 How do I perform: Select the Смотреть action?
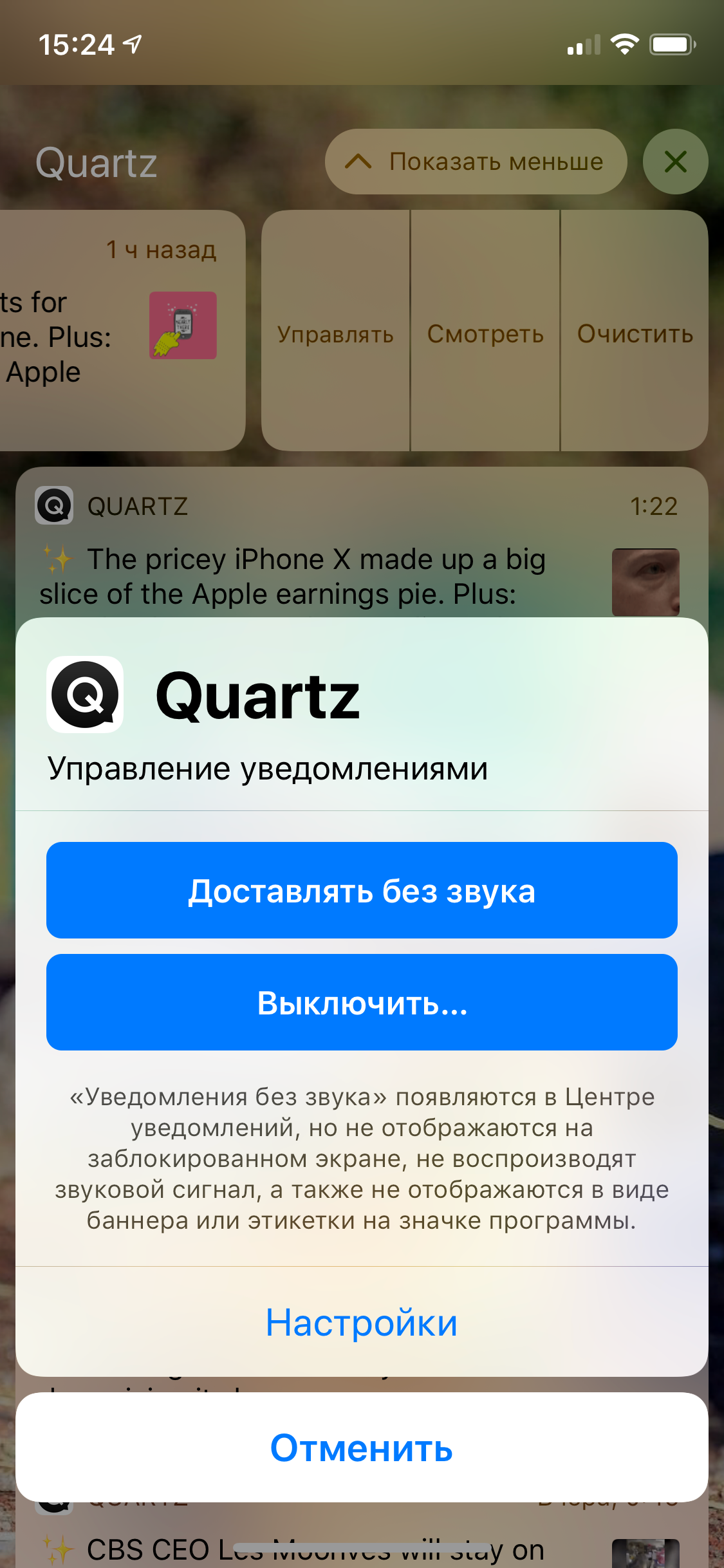click(x=485, y=333)
